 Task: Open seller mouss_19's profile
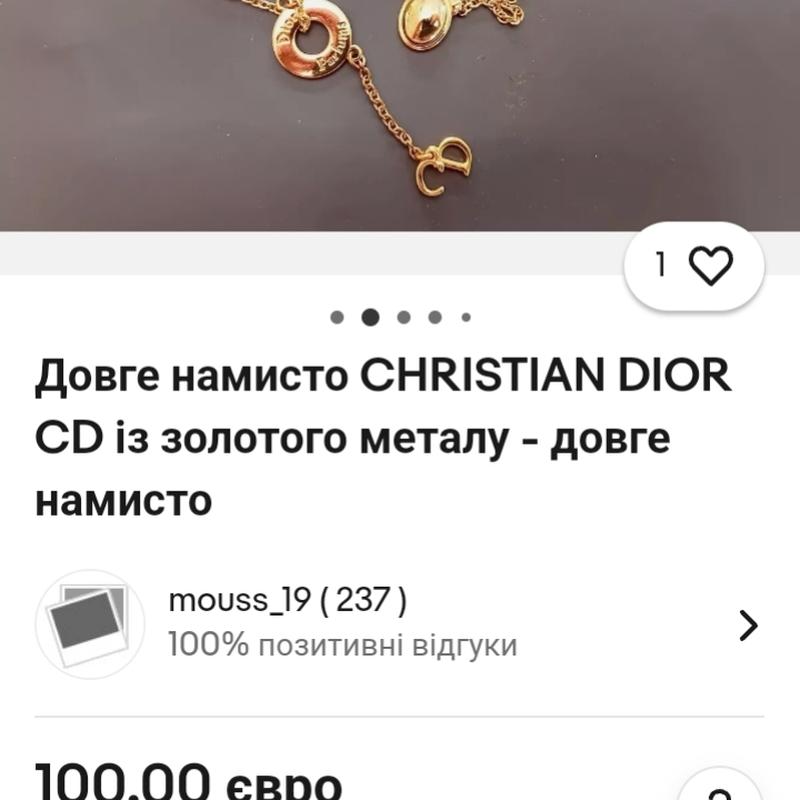pyautogui.click(x=400, y=625)
